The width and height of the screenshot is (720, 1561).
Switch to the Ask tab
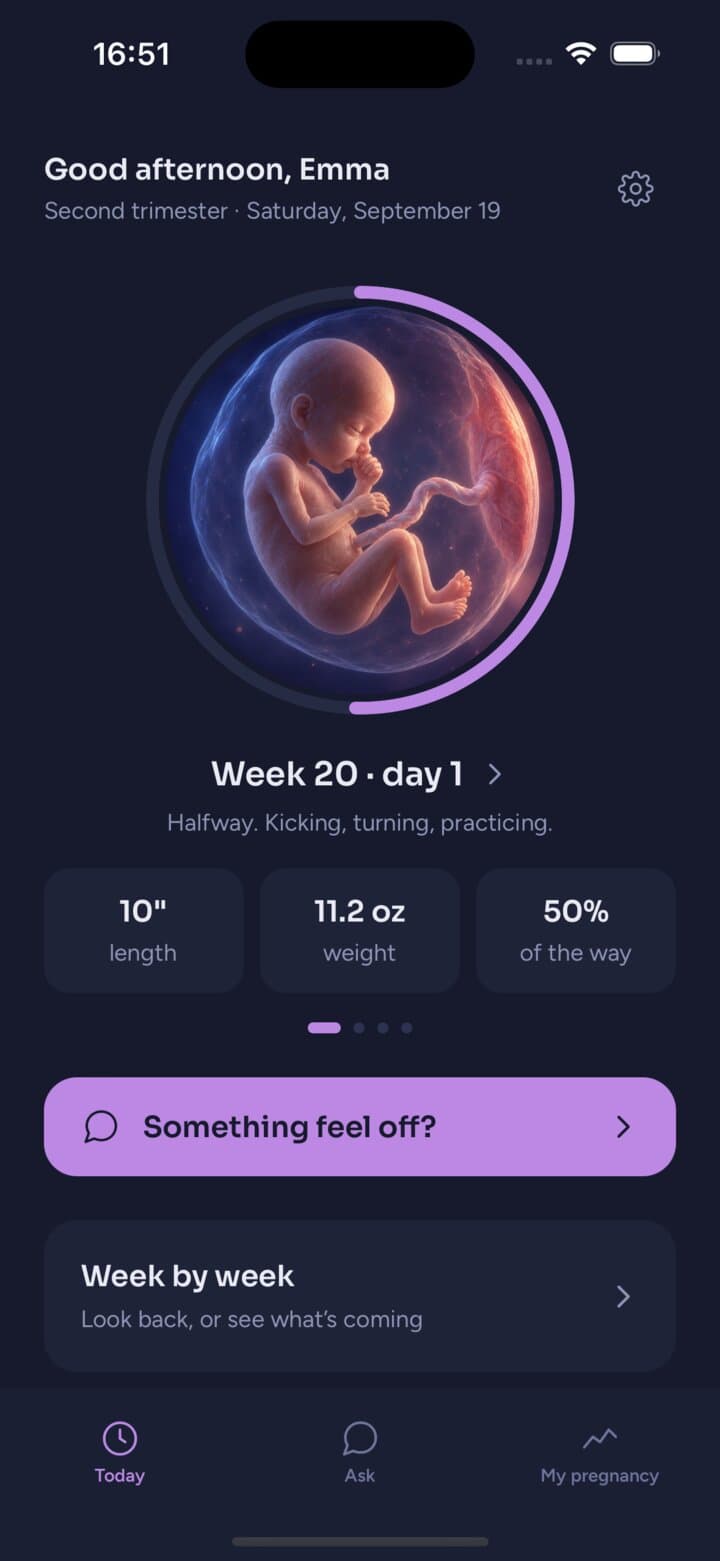pyautogui.click(x=360, y=1452)
